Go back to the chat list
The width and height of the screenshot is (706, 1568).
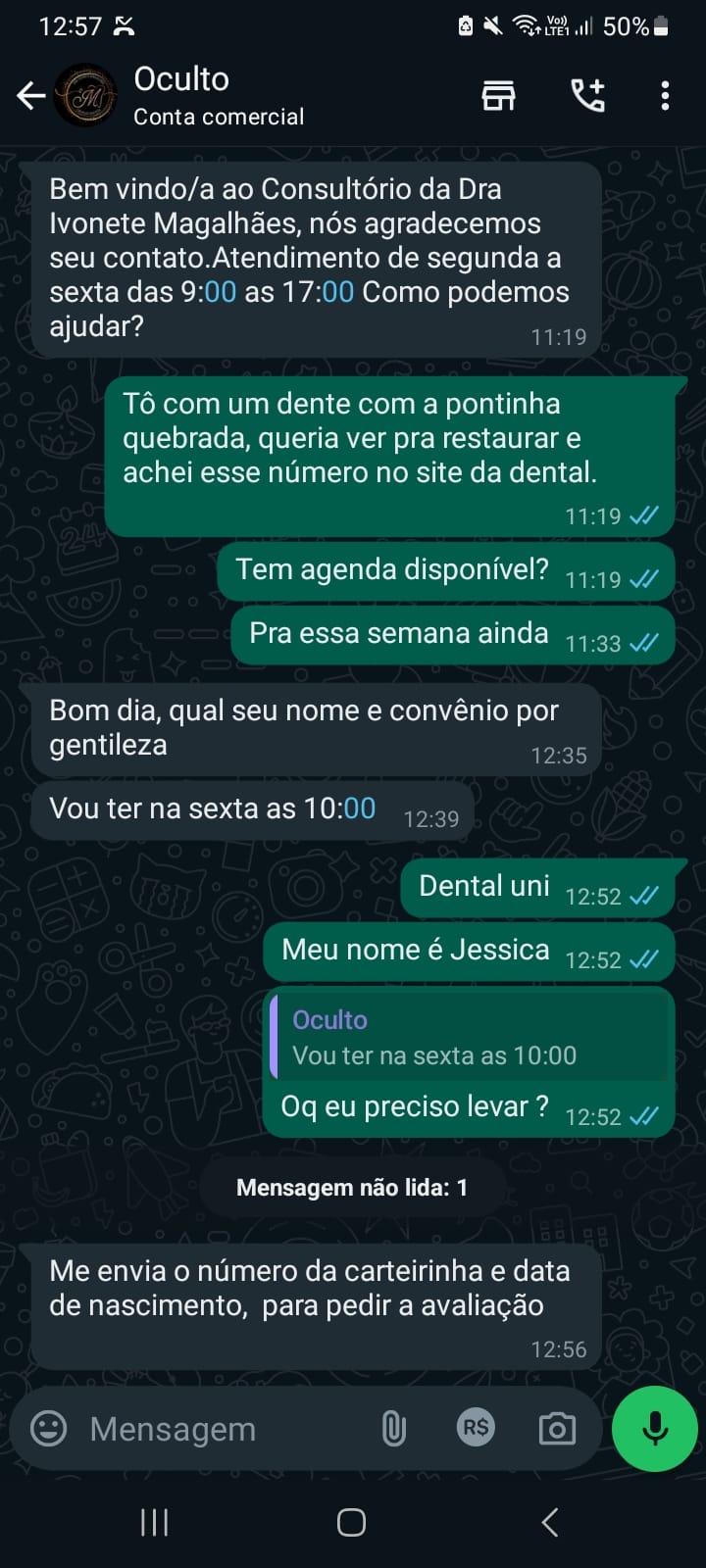[31, 95]
